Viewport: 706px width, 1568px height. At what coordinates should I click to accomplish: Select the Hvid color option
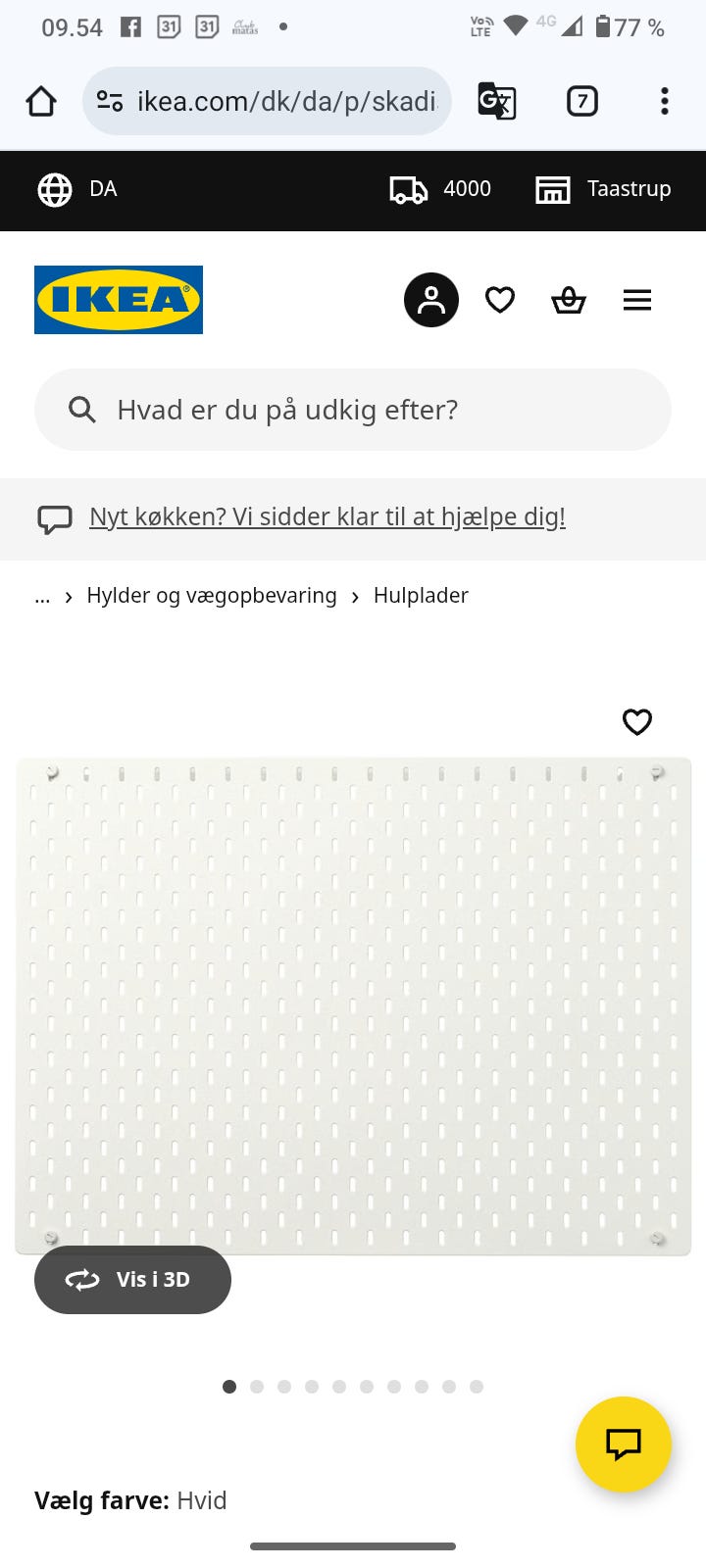pos(200,1500)
